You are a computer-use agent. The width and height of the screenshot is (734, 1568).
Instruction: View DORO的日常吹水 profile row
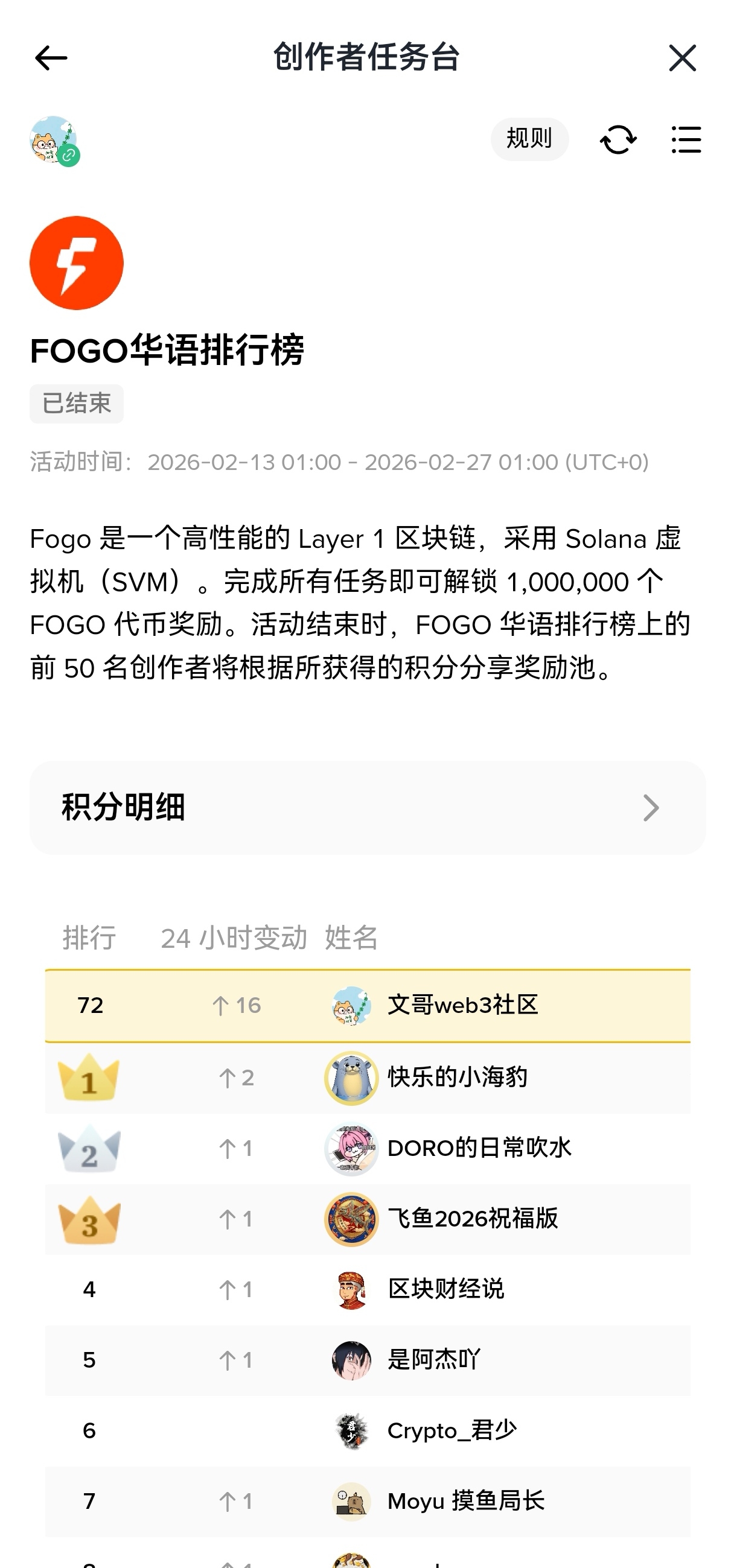pyautogui.click(x=479, y=1149)
